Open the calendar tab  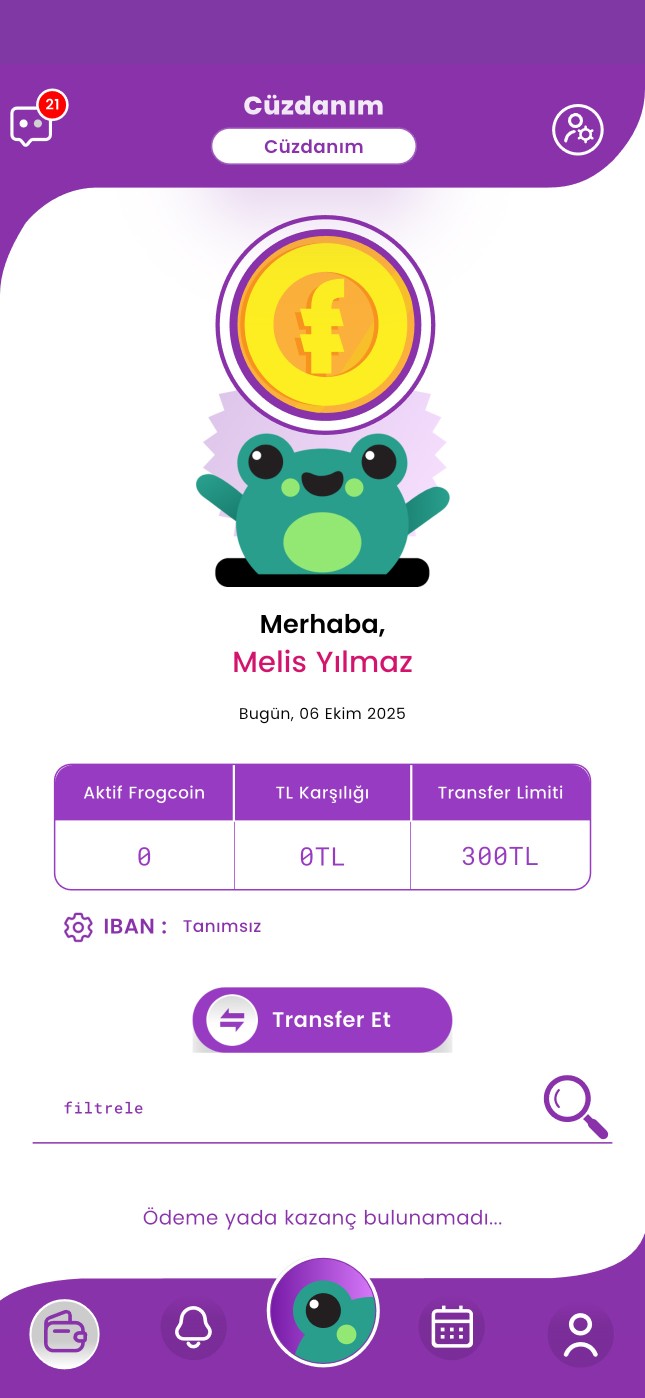coord(451,1327)
